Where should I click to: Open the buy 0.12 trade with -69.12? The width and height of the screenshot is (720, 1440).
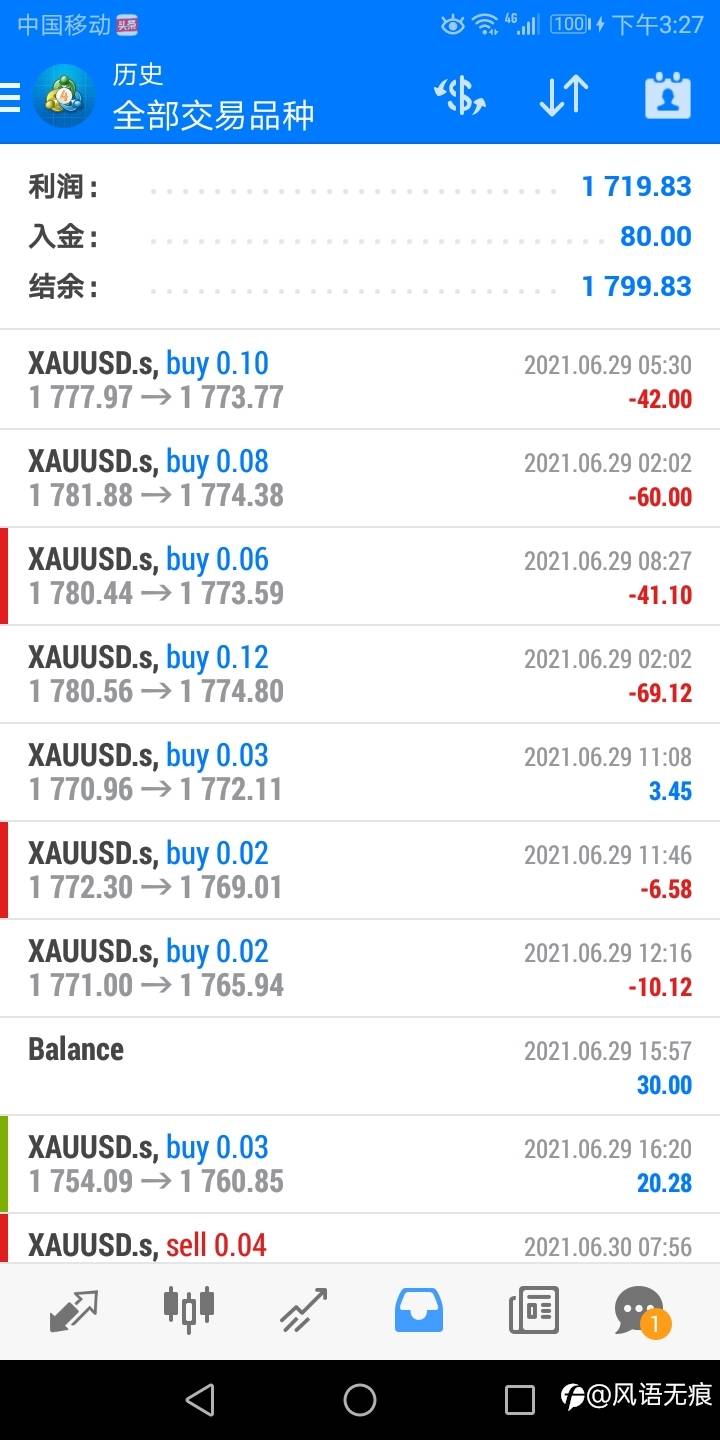(360, 675)
